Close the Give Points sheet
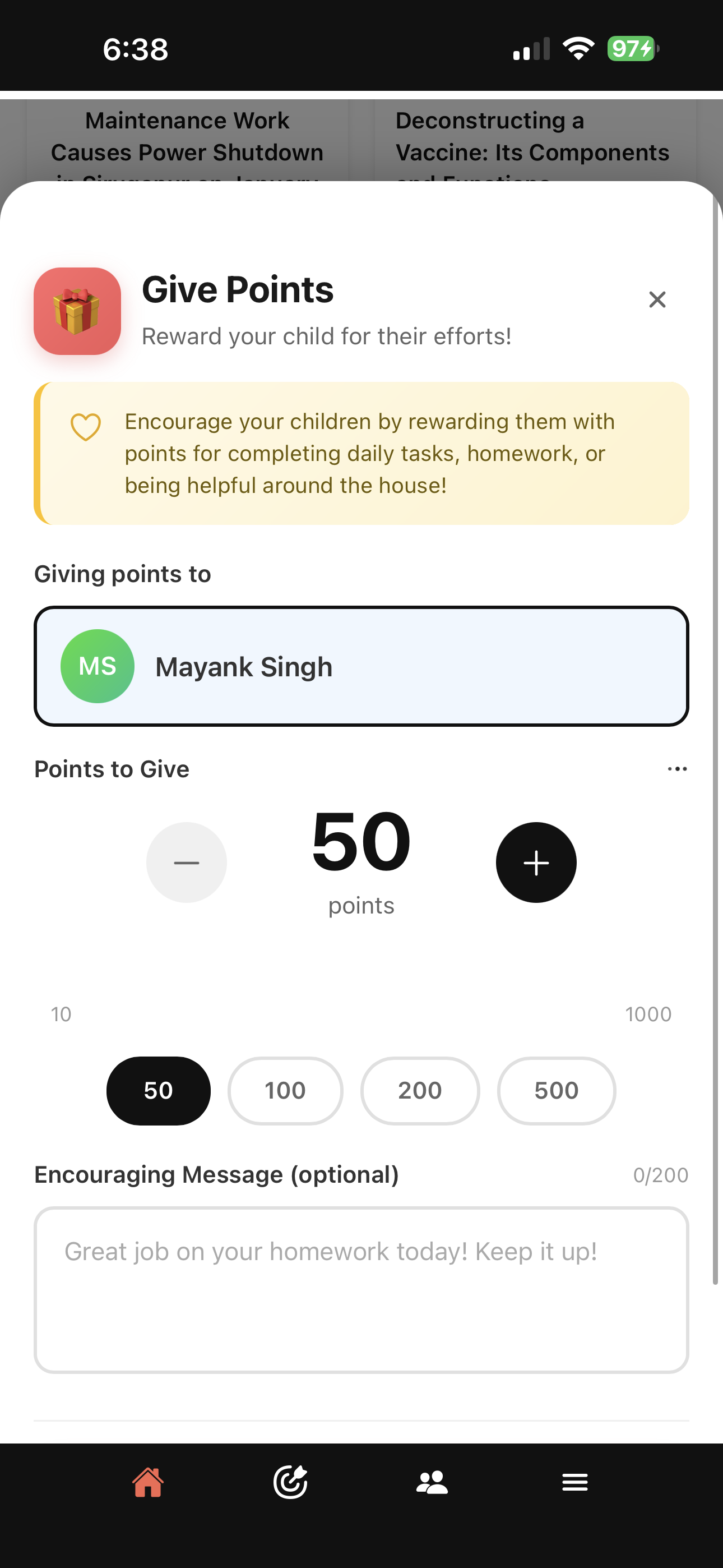723x1568 pixels. click(657, 299)
